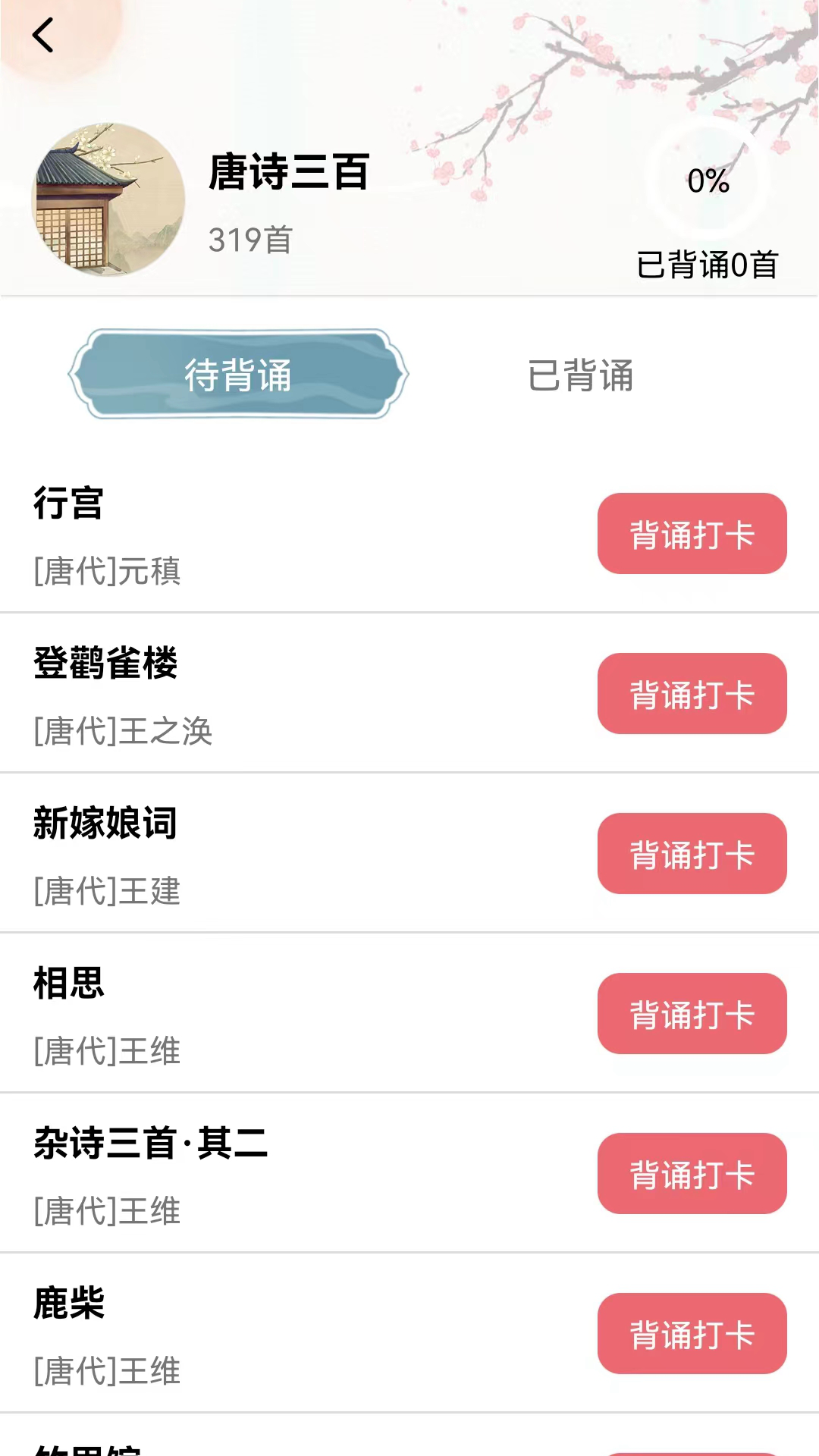819x1456 pixels.
Task: Switch to the 已背诵 tab
Action: [x=580, y=375]
